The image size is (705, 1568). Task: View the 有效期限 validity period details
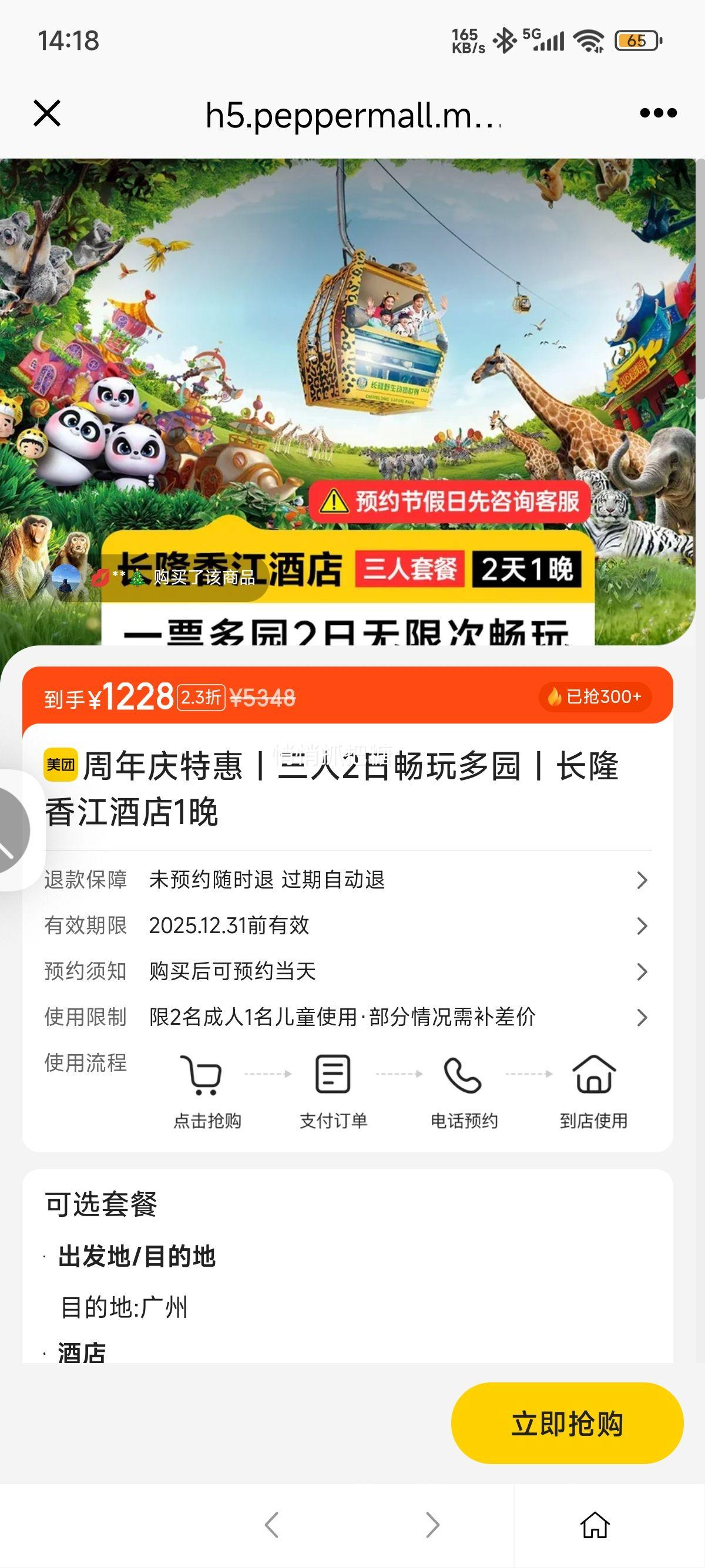point(347,926)
